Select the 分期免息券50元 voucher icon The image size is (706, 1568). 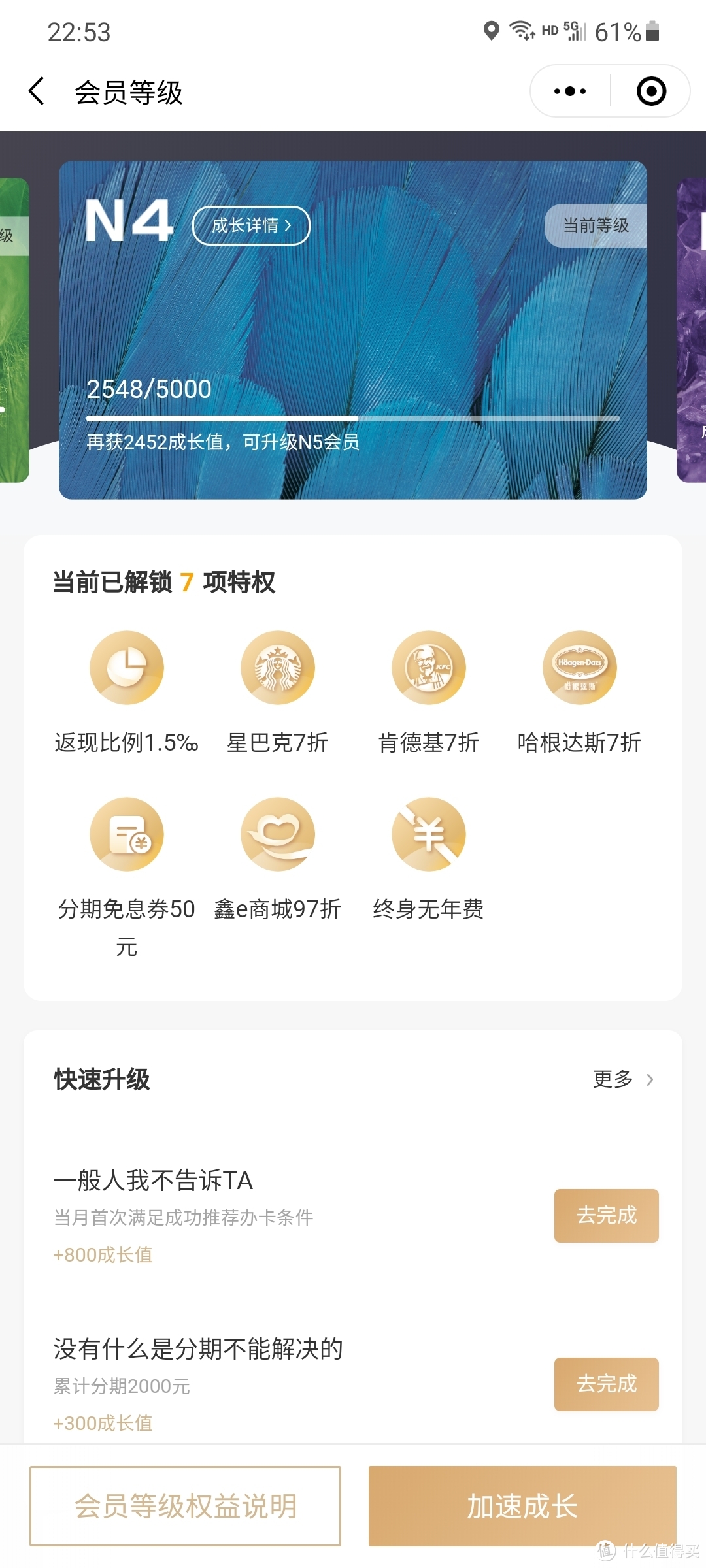point(126,834)
